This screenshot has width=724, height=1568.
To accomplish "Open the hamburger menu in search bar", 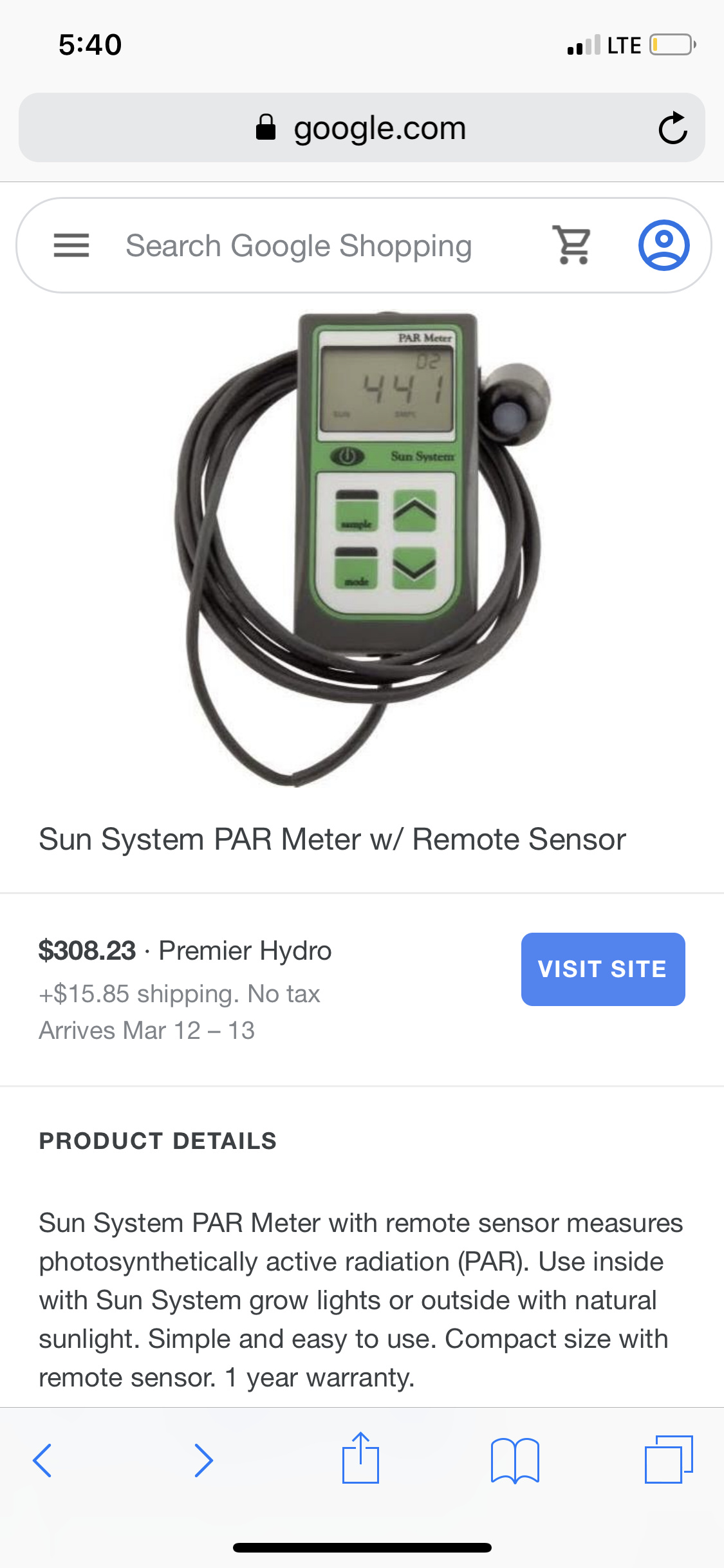I will [x=71, y=245].
